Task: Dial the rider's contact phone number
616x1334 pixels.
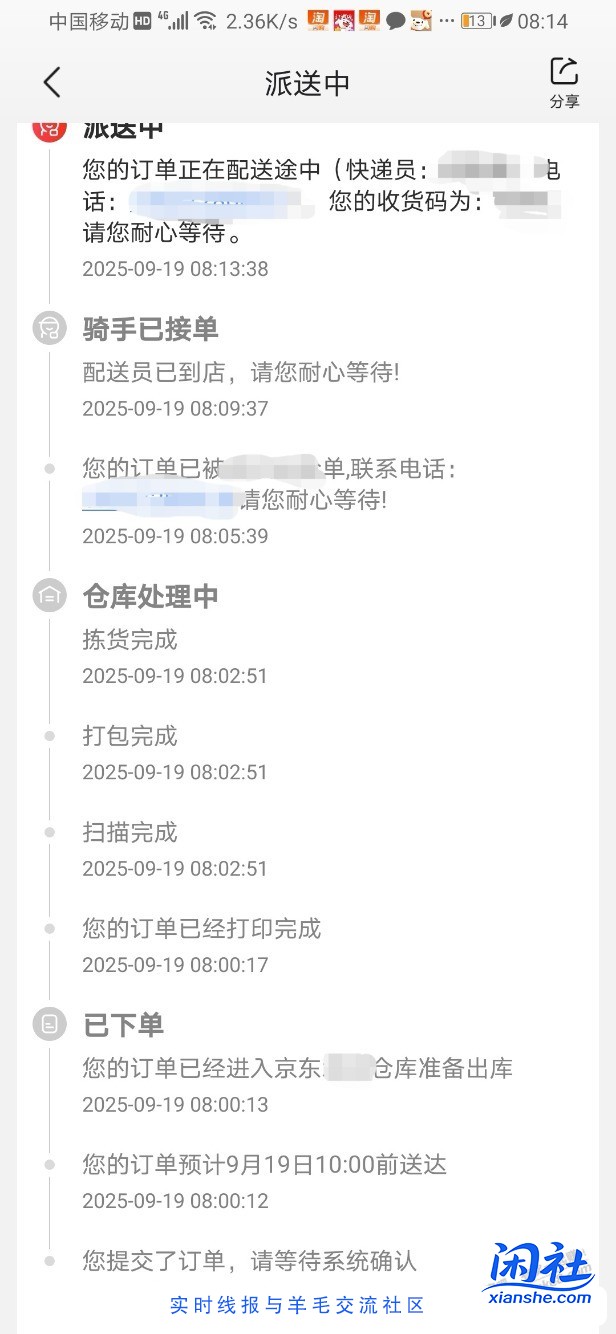Action: pos(160,498)
